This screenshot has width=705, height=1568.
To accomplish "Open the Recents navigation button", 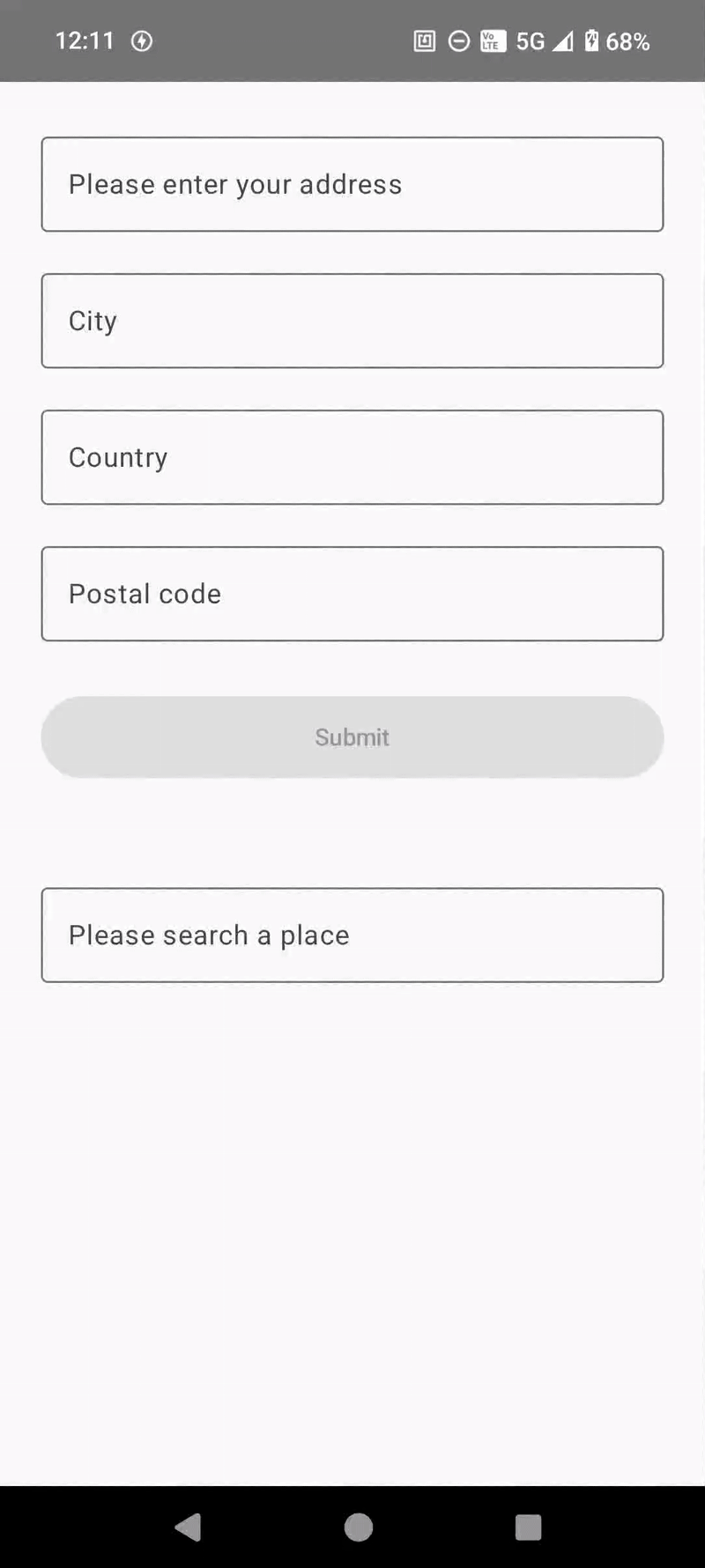I will (527, 1527).
